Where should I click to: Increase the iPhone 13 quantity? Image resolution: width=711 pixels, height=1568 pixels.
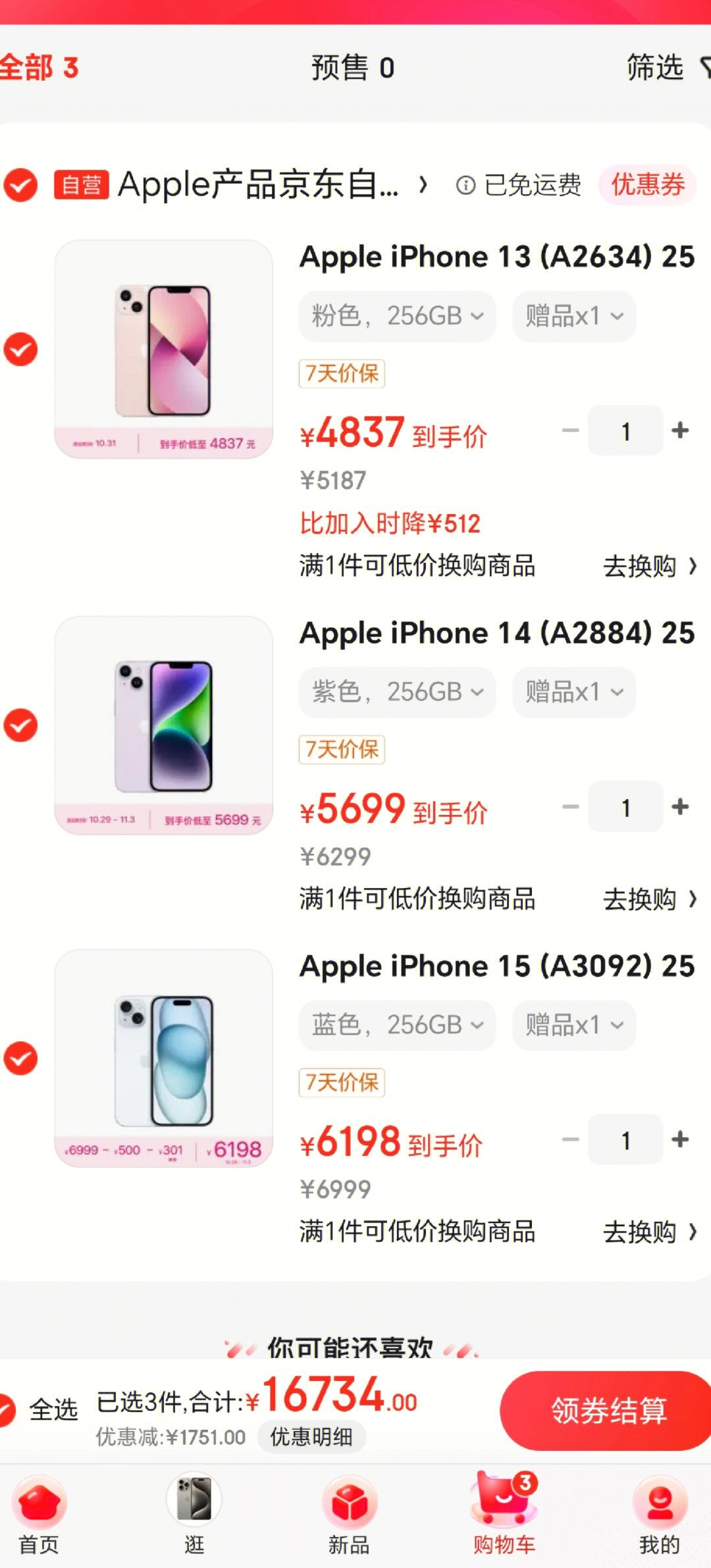pos(680,431)
